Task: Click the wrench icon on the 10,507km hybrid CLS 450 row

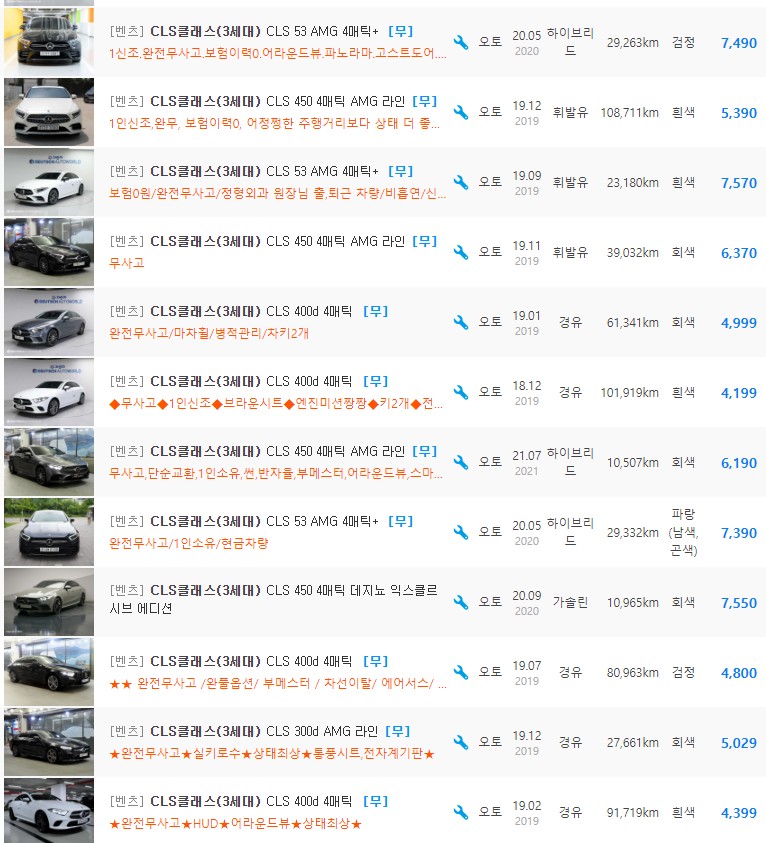Action: (460, 463)
